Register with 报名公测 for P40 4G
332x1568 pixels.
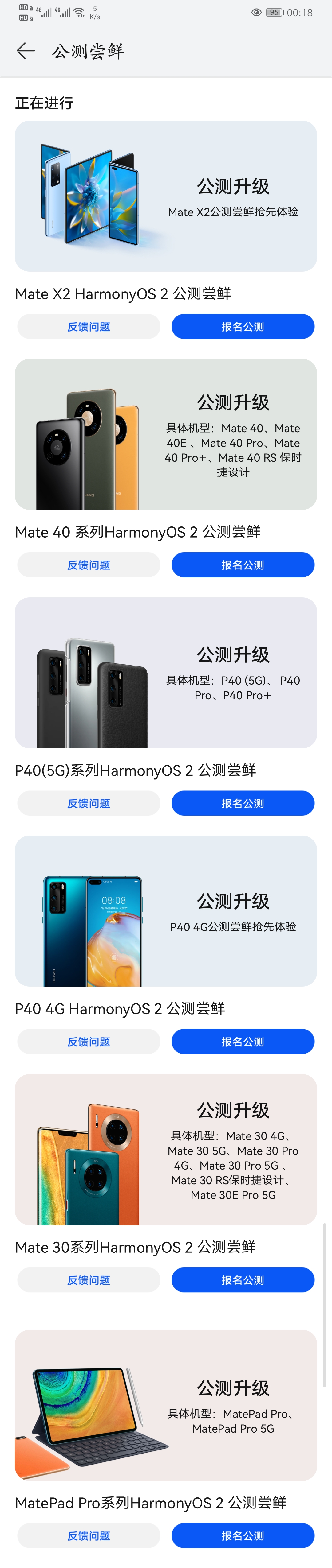click(243, 1042)
